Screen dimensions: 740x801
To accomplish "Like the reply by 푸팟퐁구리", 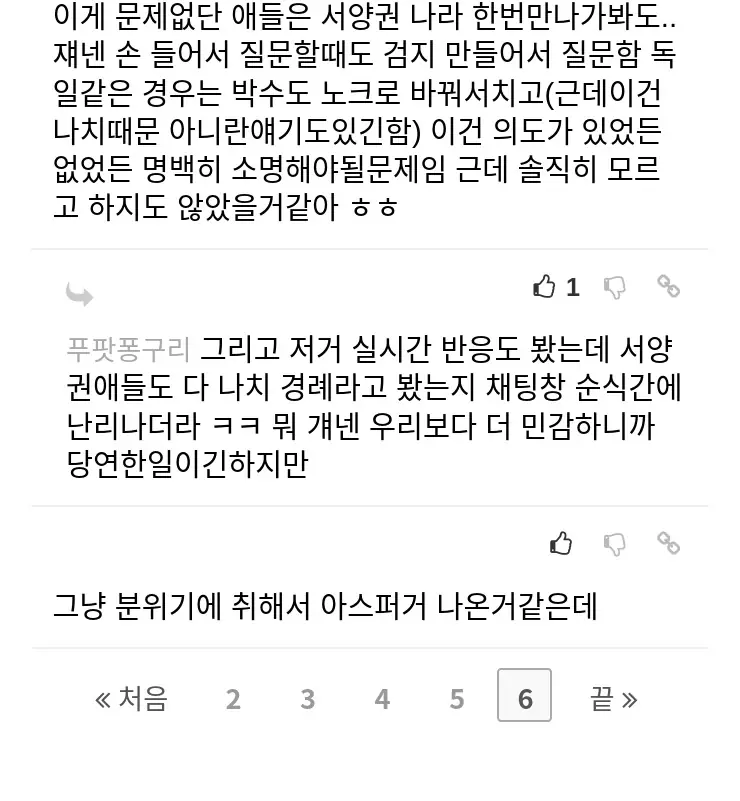I will tap(561, 544).
